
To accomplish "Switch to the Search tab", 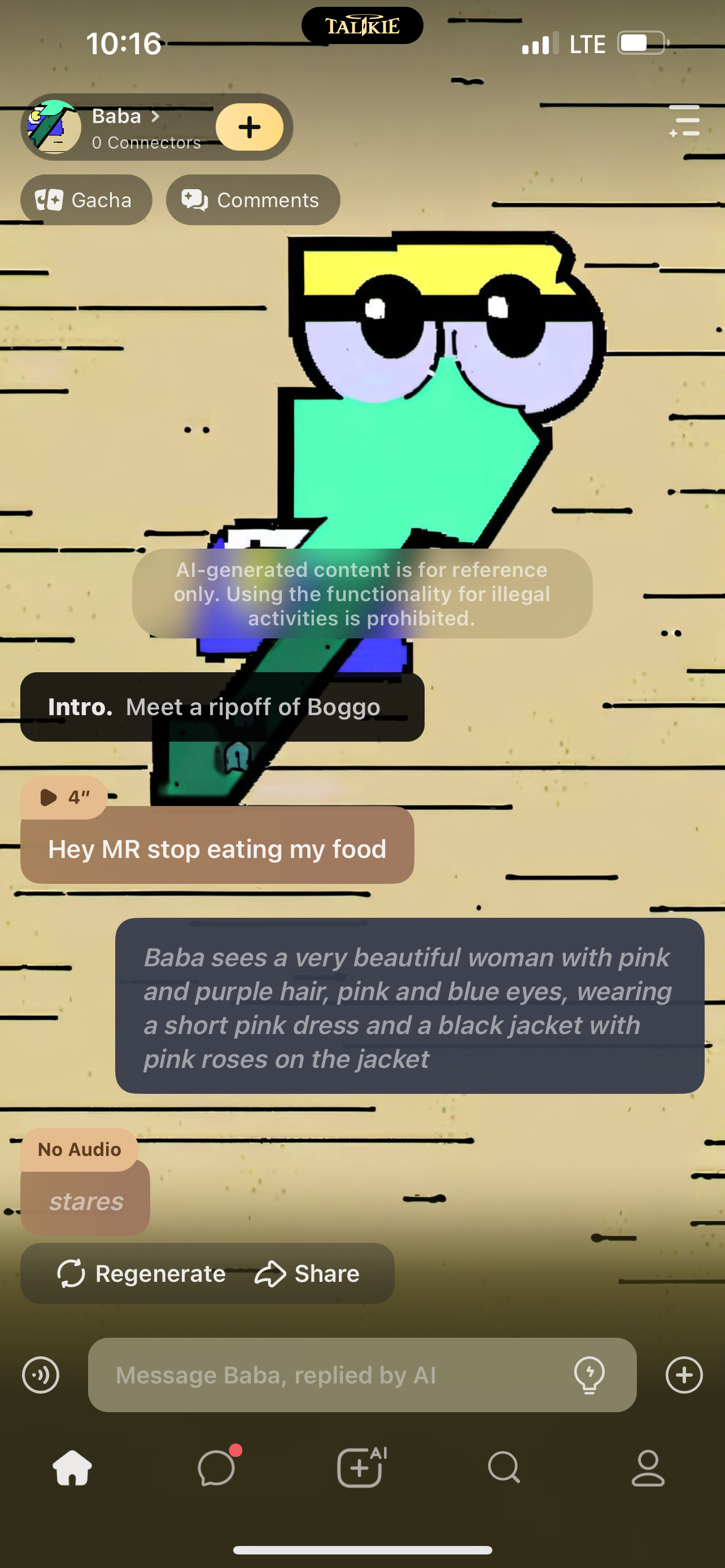I will pyautogui.click(x=504, y=1468).
